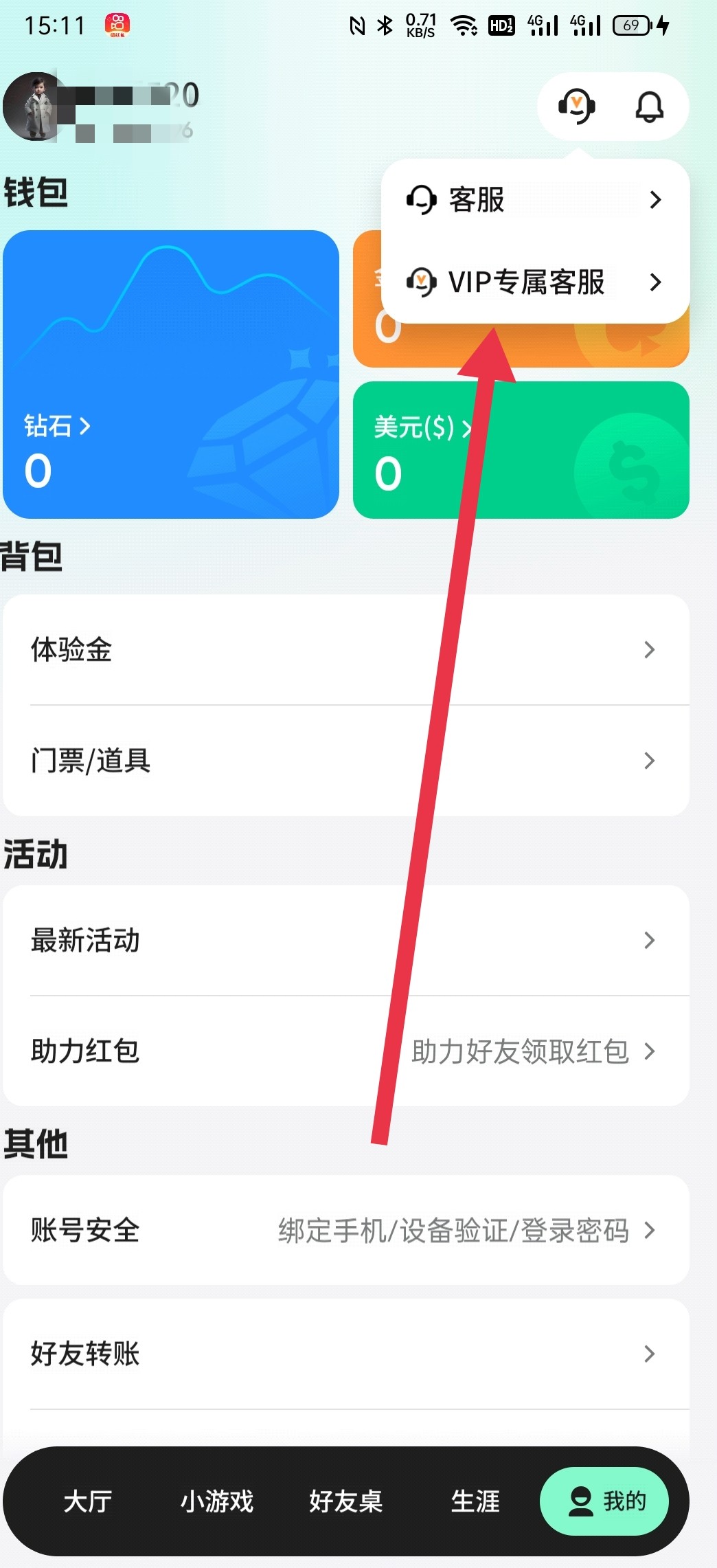Open the notifications bell
The height and width of the screenshot is (1568, 717).
click(x=649, y=107)
